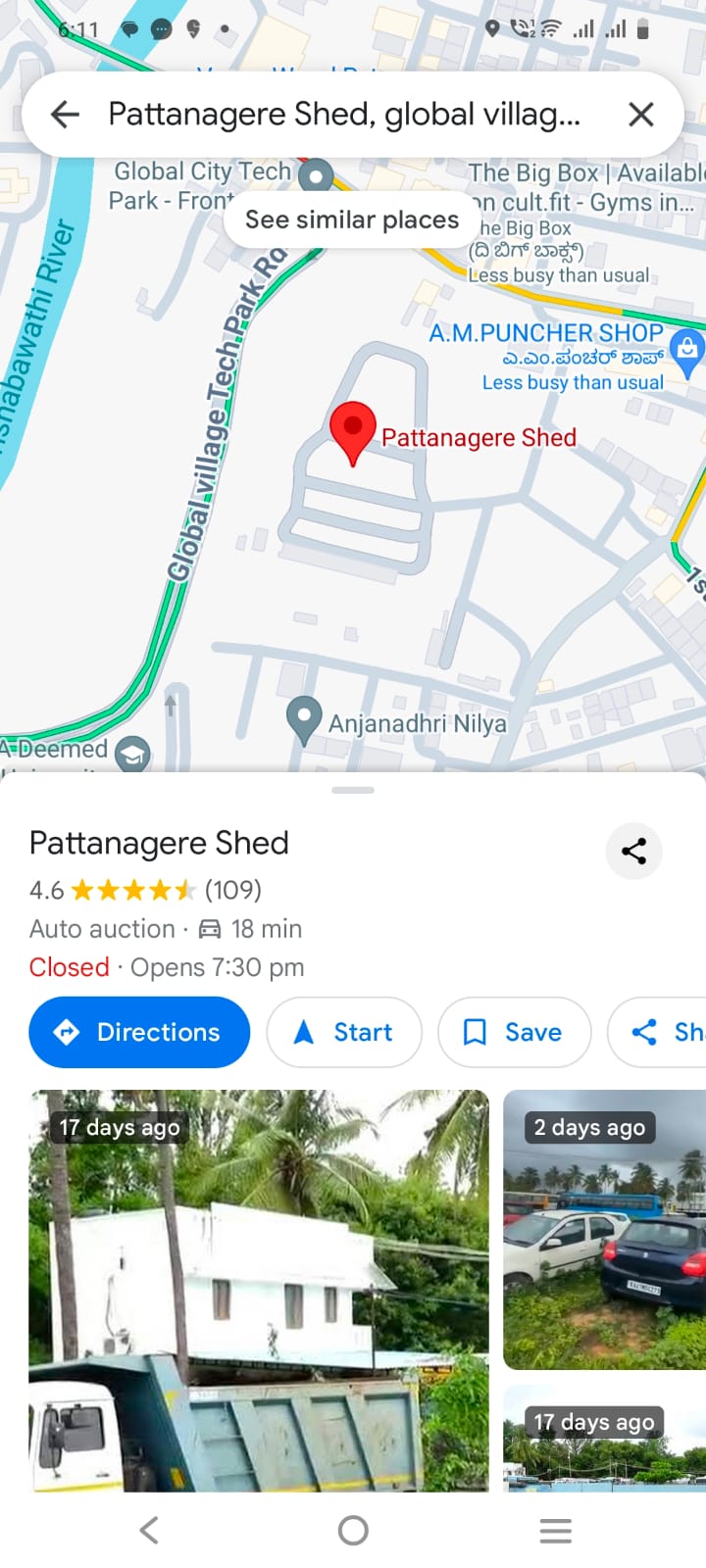Clear the Pattanagere Shed search
Viewport: 706px width, 1568px height.
640,115
